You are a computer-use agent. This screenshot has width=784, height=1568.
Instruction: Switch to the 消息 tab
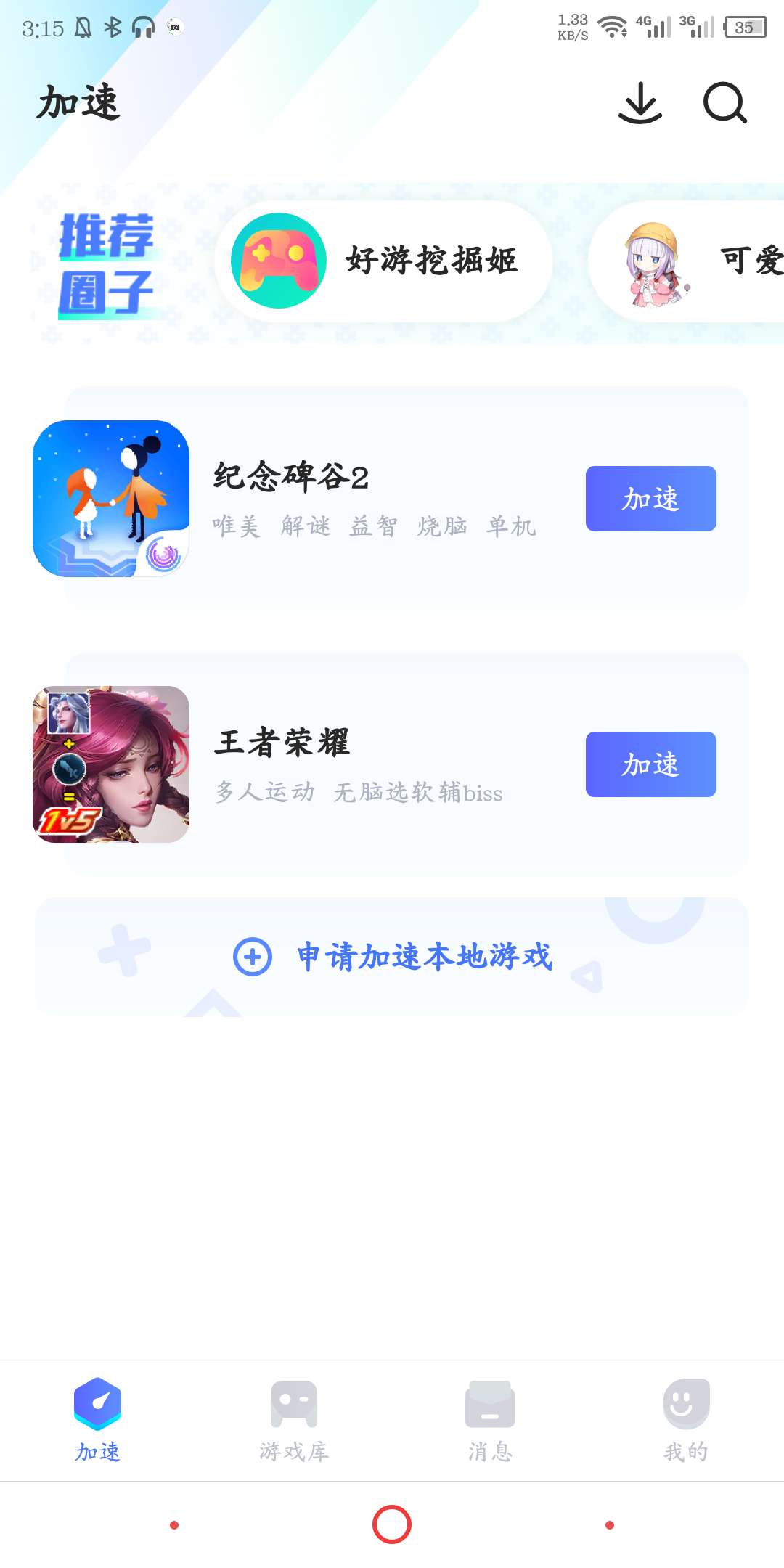click(x=490, y=1419)
